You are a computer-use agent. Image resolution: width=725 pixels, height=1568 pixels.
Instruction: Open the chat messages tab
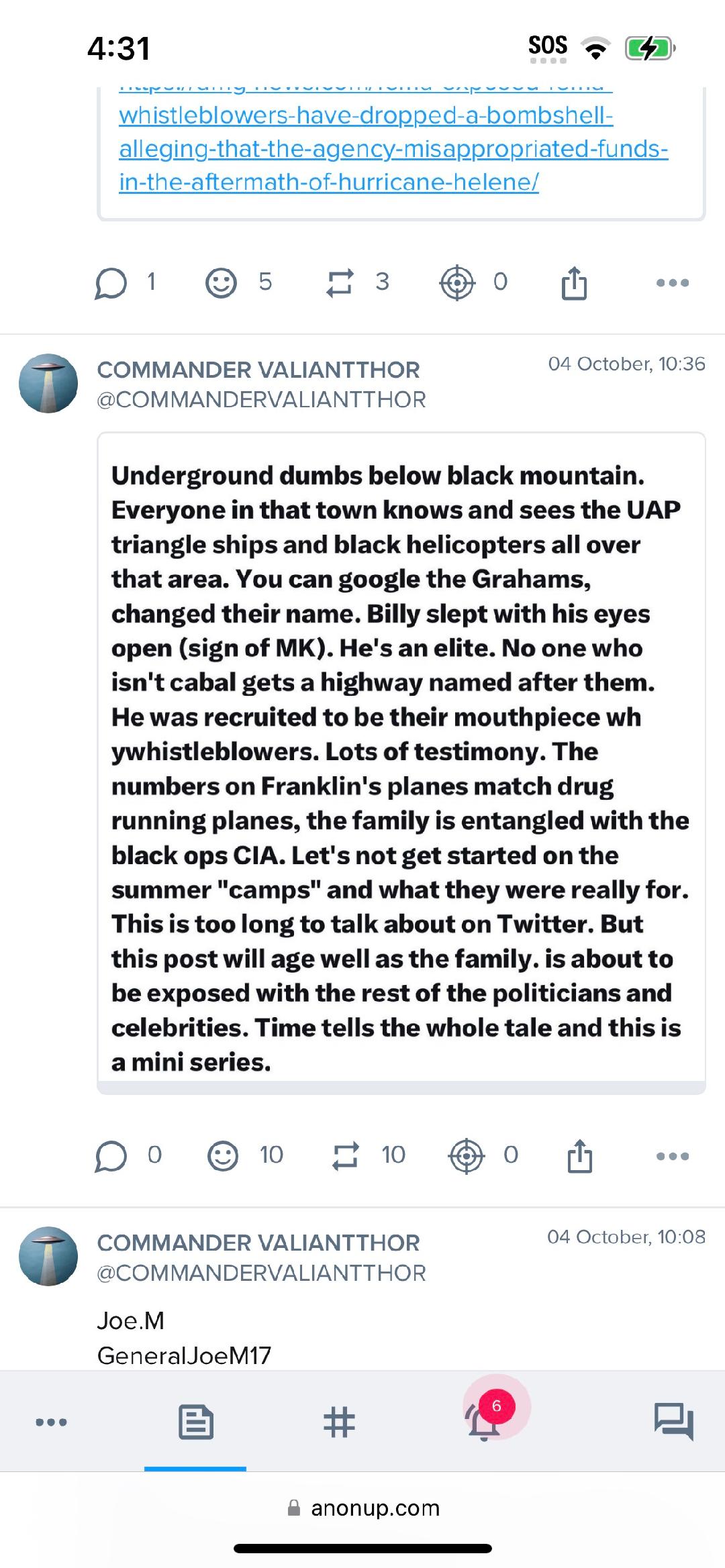click(673, 1422)
